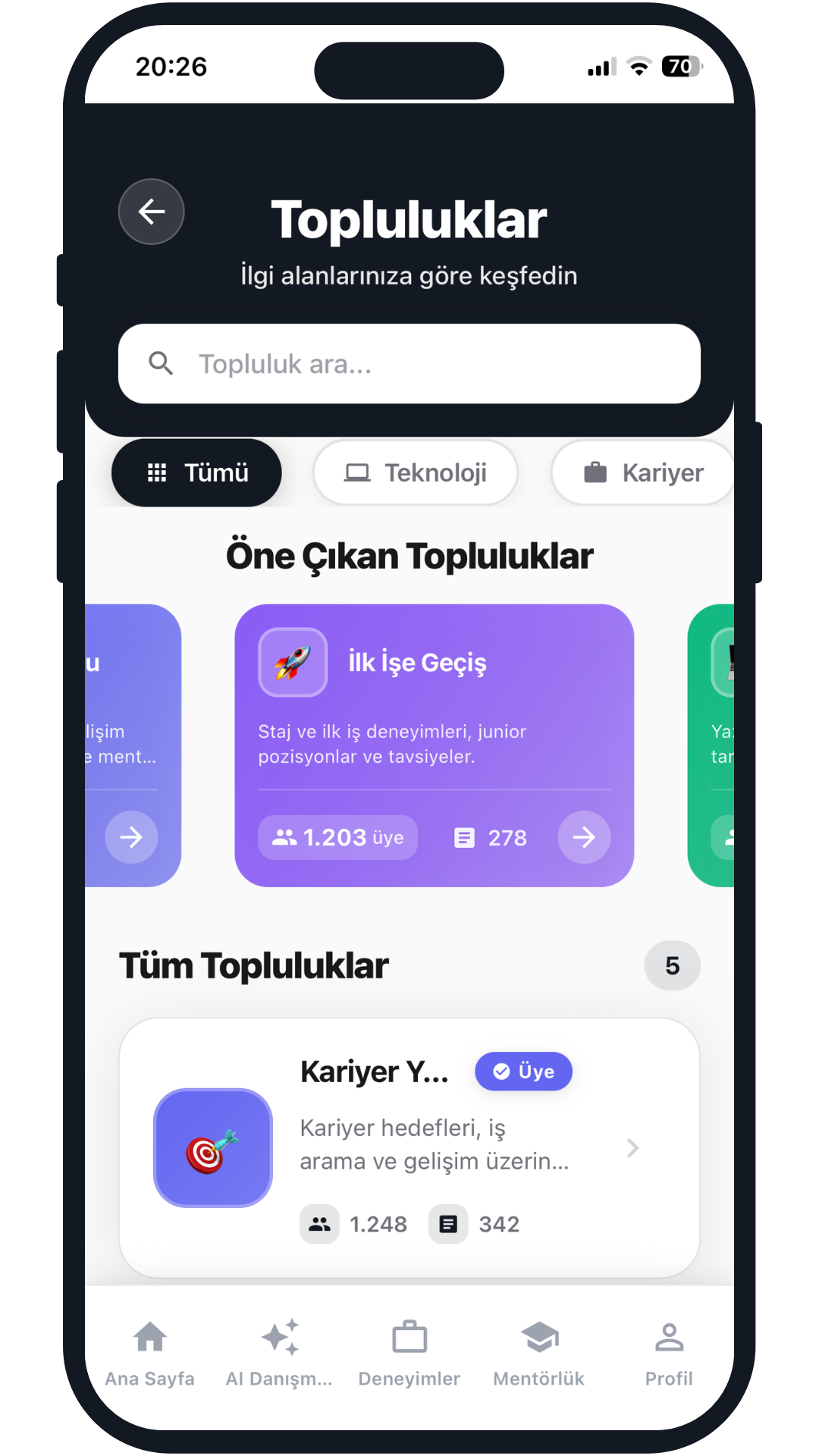This screenshot has width=819, height=1456.
Task: Open the left featured community arrow
Action: click(132, 838)
